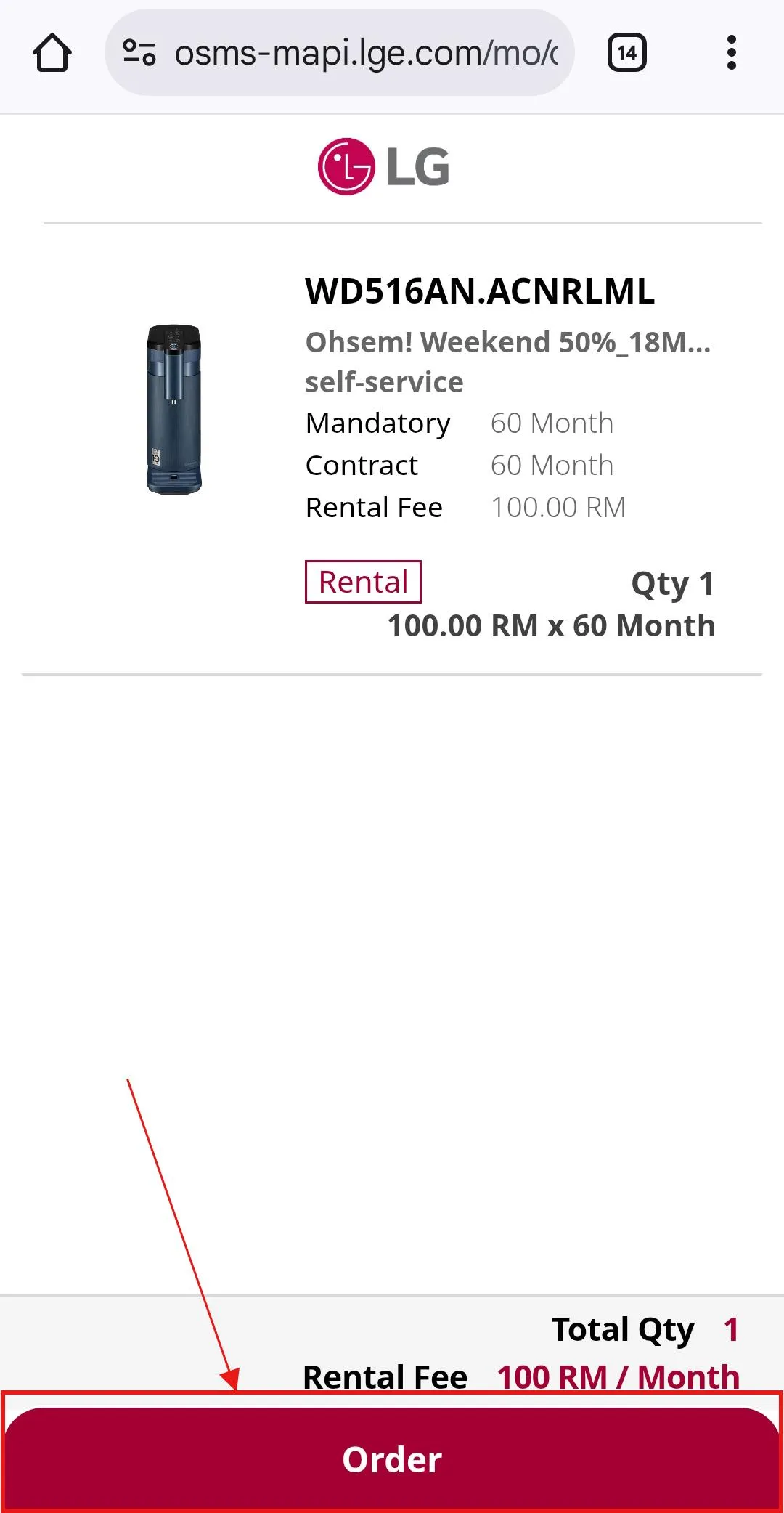Tap the Order button
784x1513 pixels.
[392, 1459]
